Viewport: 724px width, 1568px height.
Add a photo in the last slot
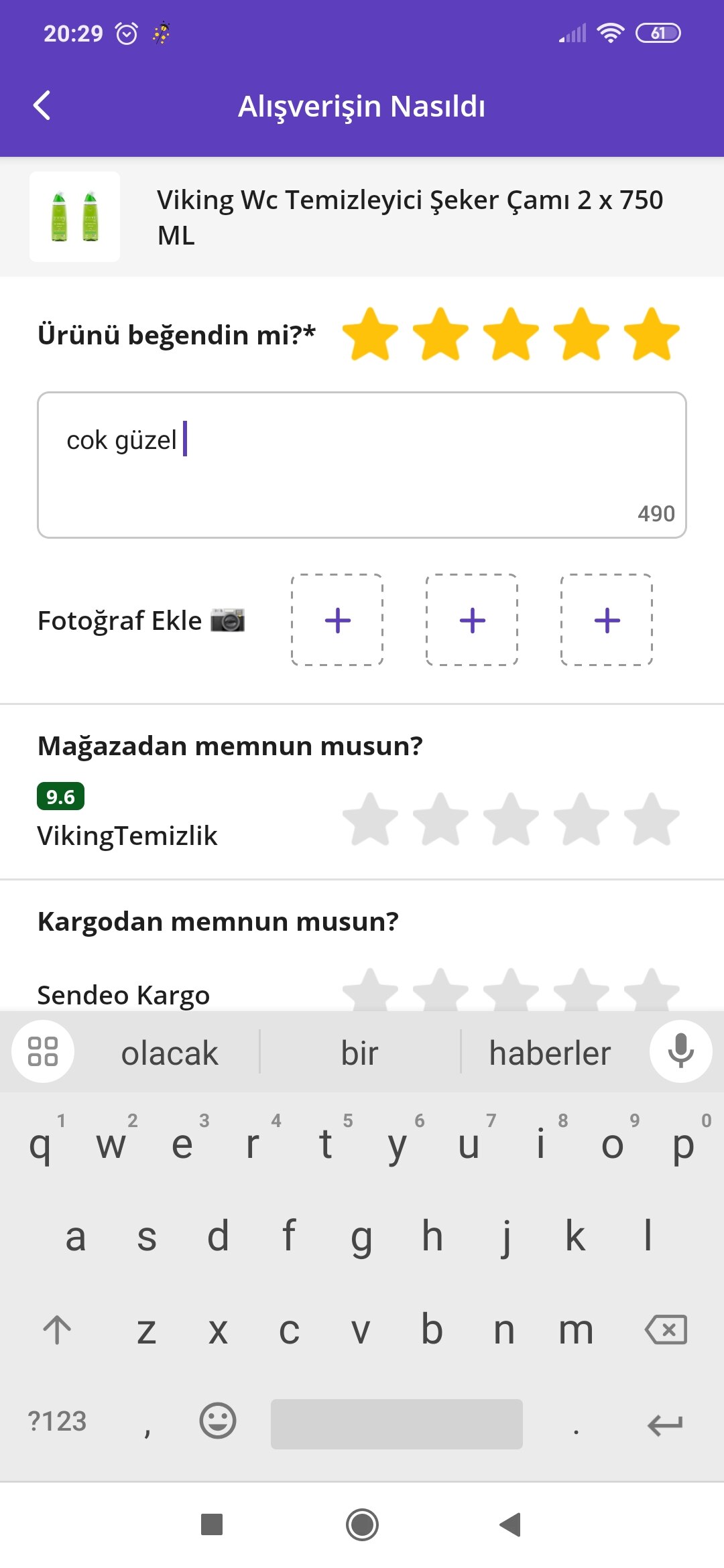(607, 620)
